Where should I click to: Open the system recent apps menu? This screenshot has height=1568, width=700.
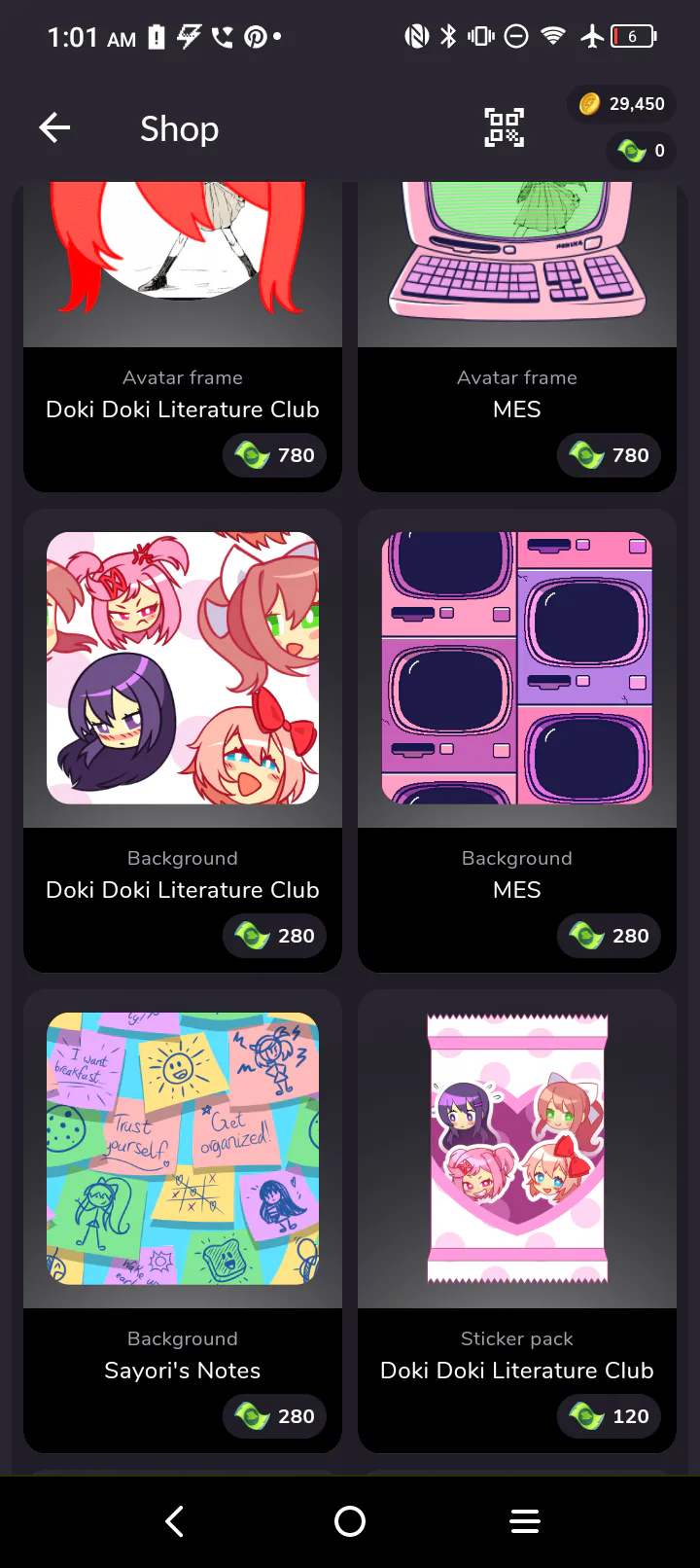(x=525, y=1521)
